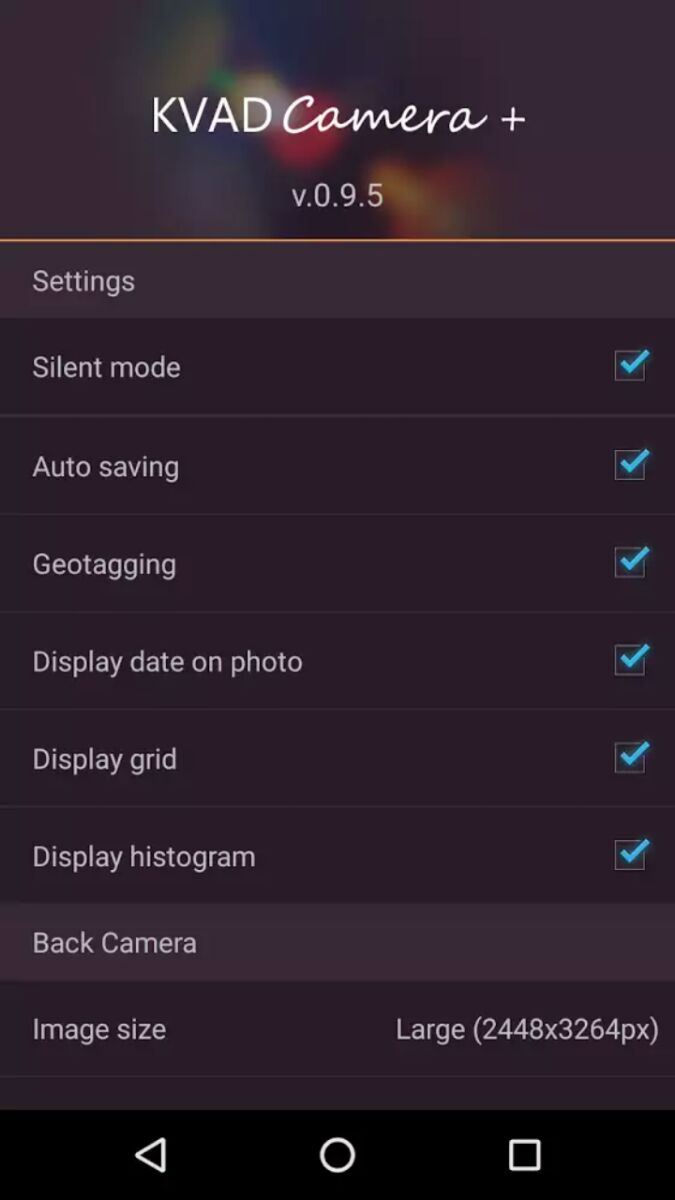
Task: Go to the home screen
Action: (x=337, y=1155)
